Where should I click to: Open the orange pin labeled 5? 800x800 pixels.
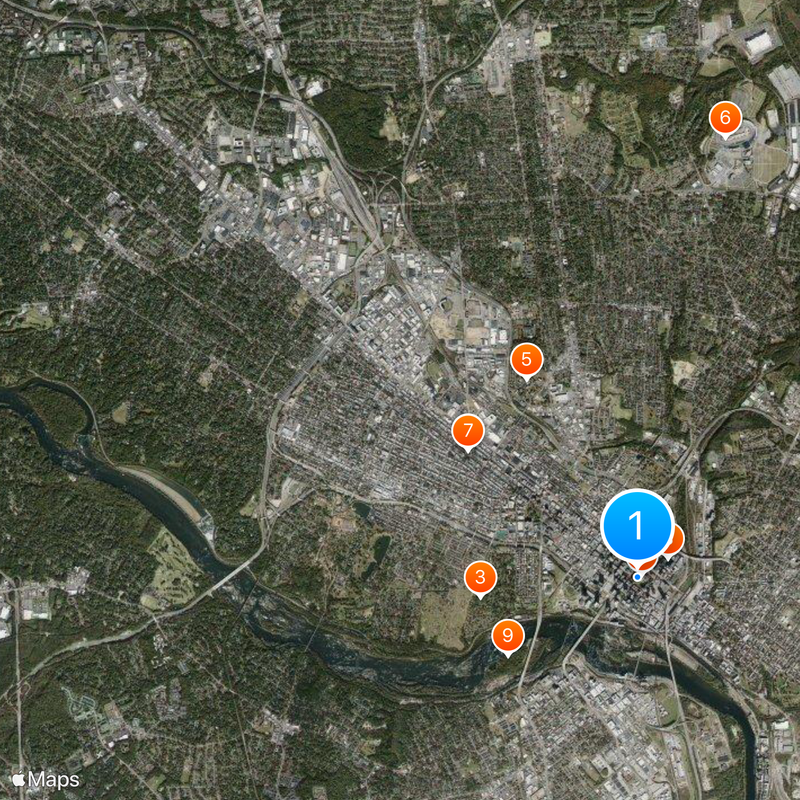click(526, 359)
